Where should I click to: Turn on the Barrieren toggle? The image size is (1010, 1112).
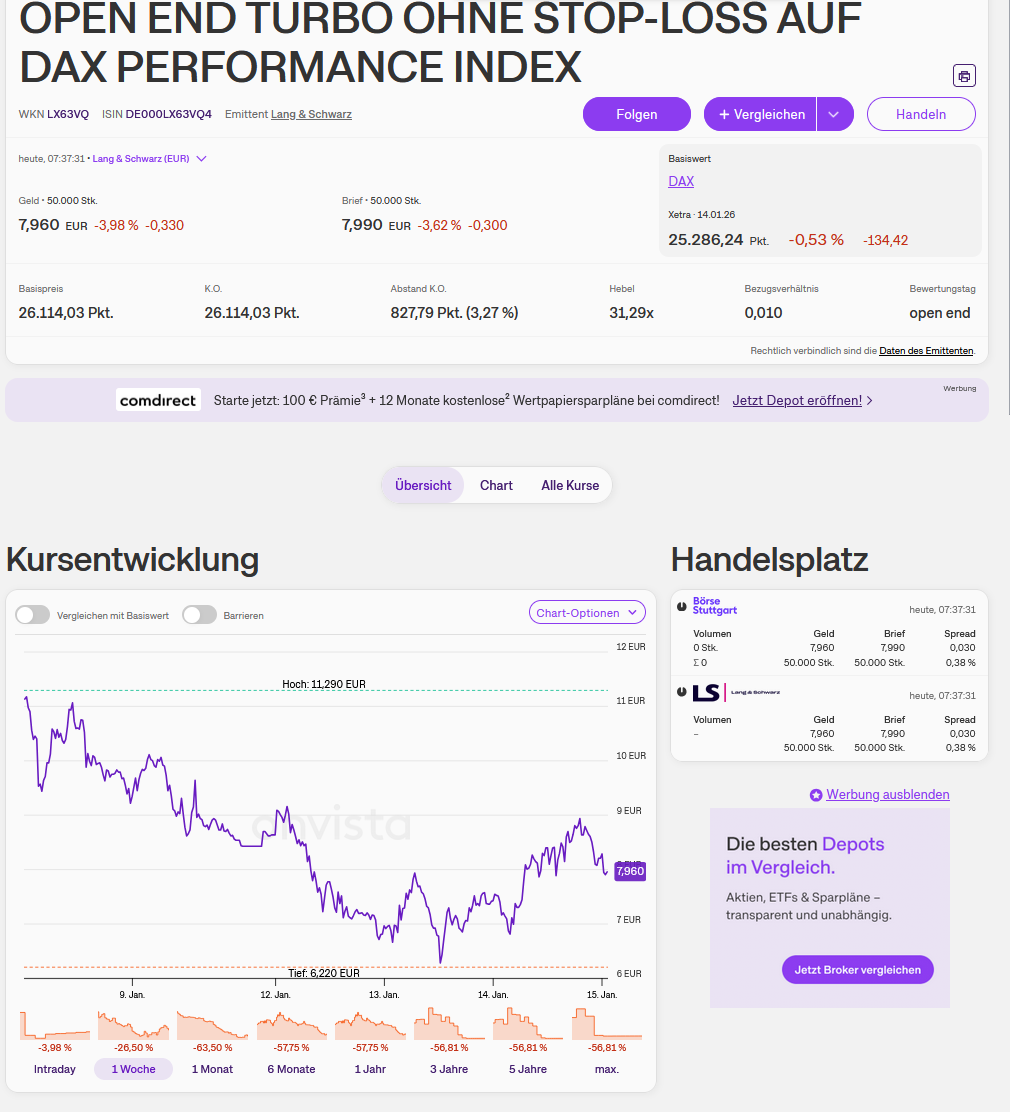(199, 614)
